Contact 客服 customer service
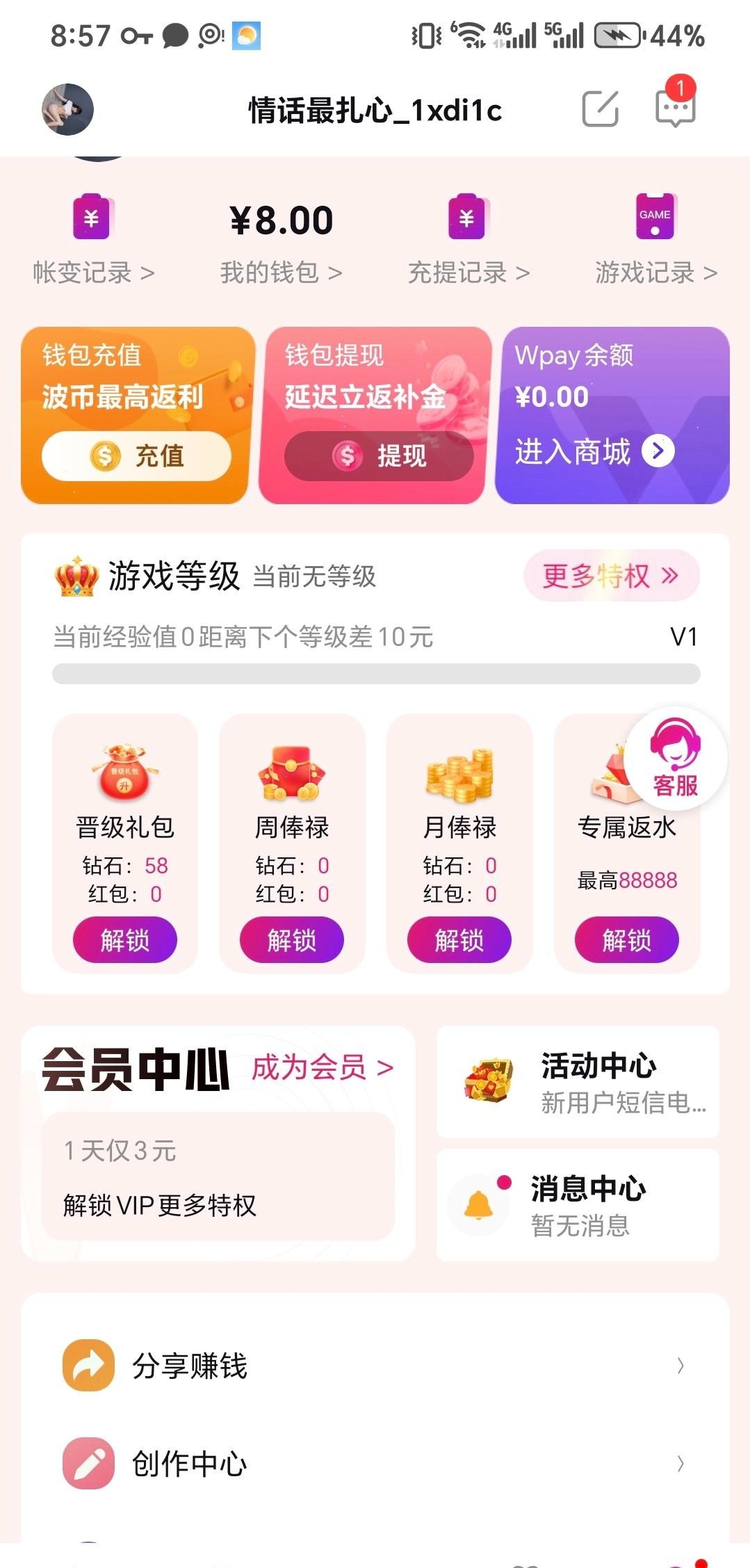The height and width of the screenshot is (1568, 750). click(x=675, y=759)
